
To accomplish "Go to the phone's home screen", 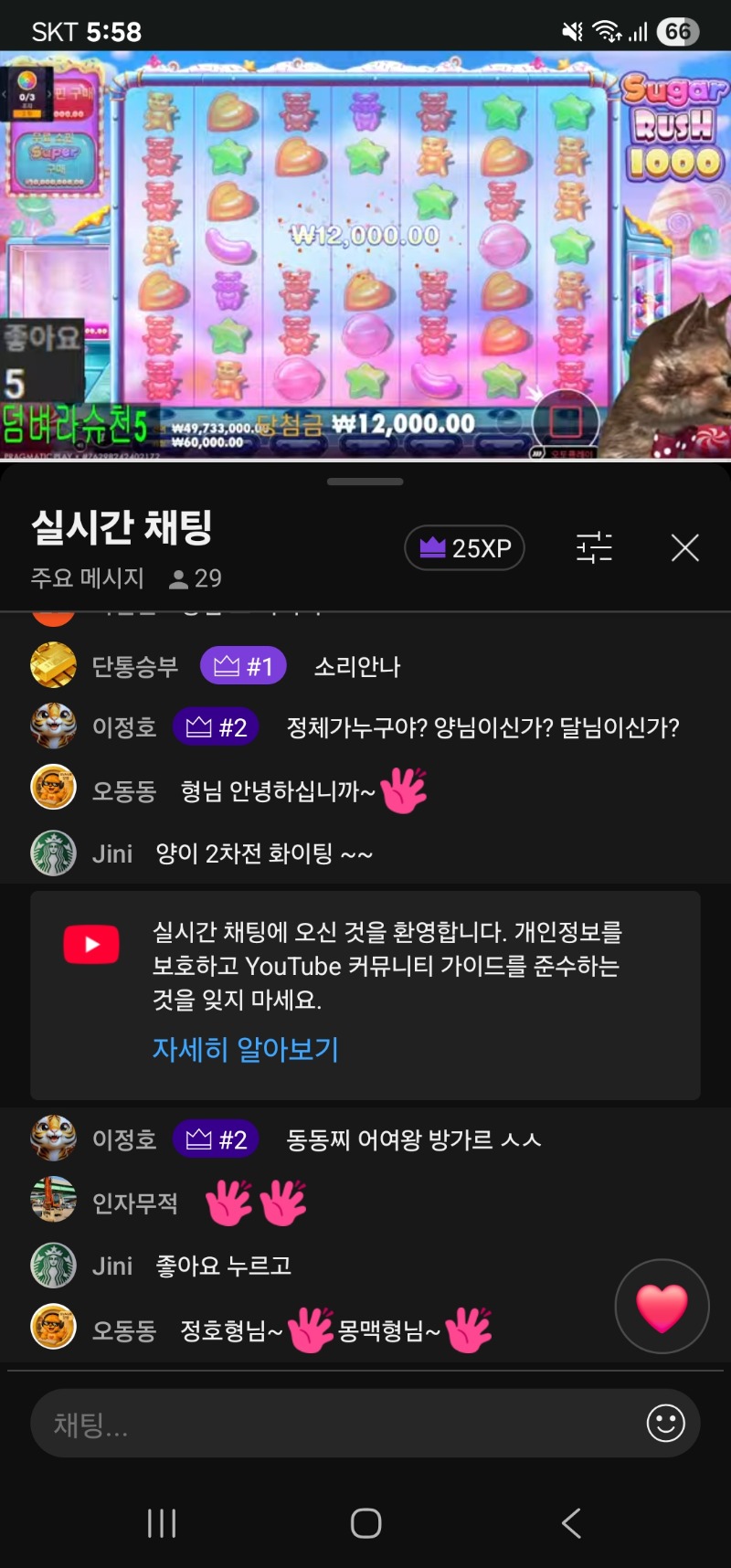I will (x=365, y=1523).
